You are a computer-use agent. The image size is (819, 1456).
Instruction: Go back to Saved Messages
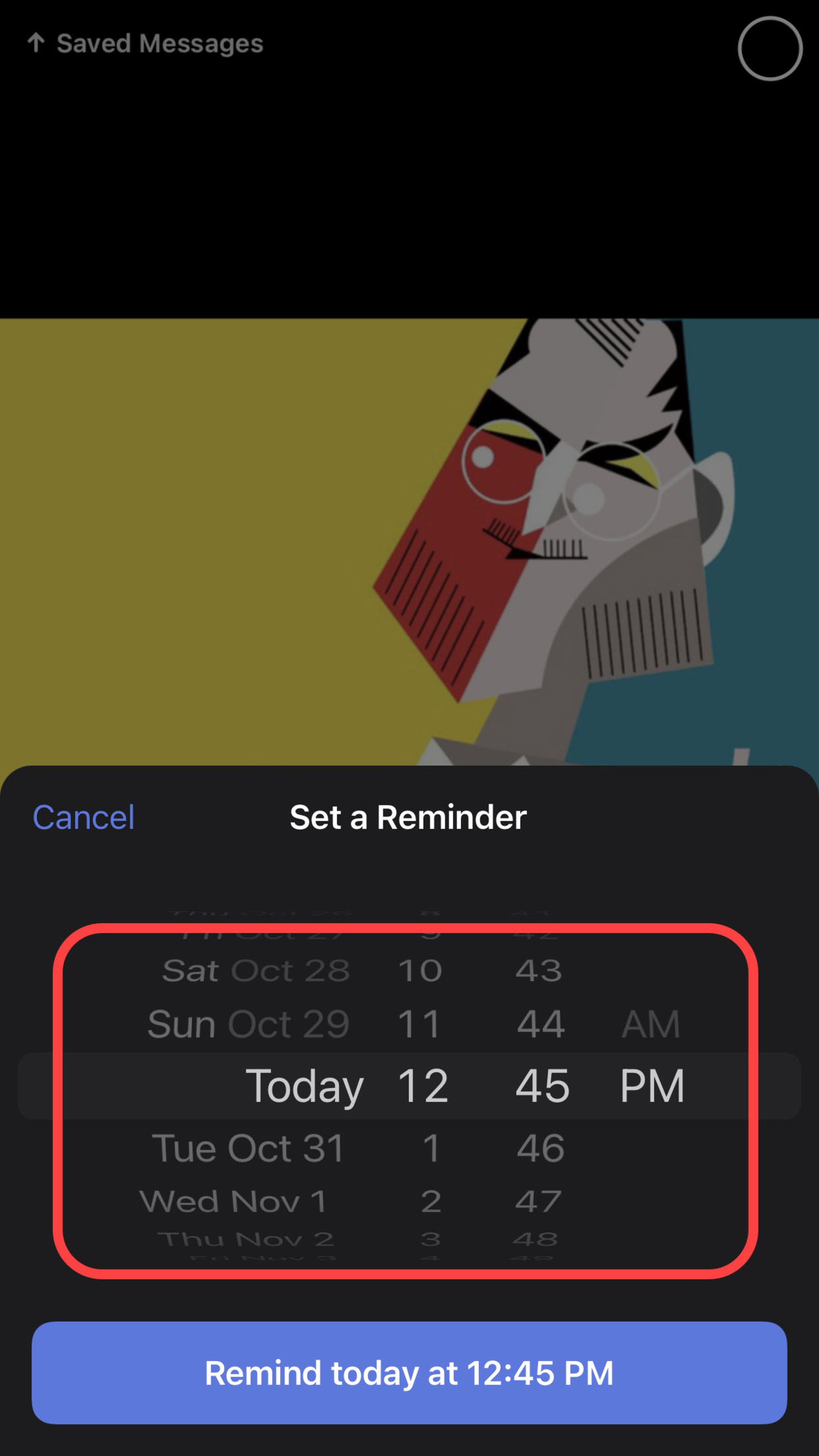point(146,44)
